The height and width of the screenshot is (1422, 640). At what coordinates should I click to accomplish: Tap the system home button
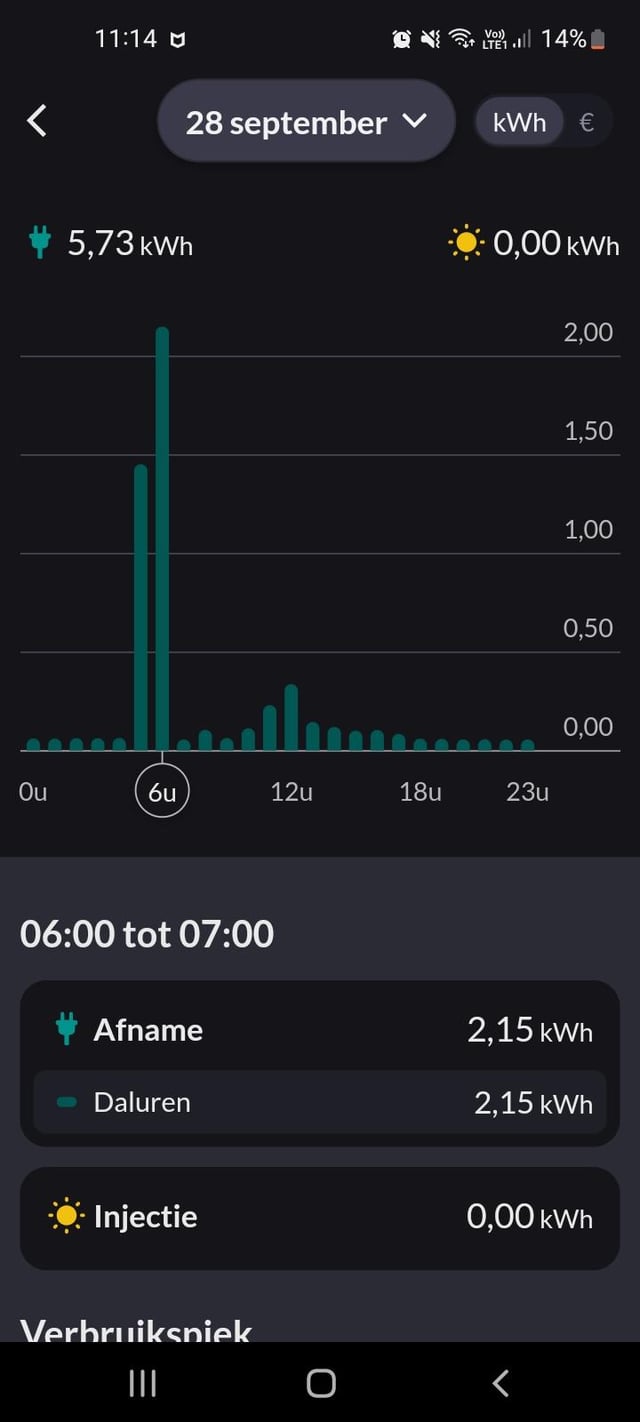(320, 1383)
